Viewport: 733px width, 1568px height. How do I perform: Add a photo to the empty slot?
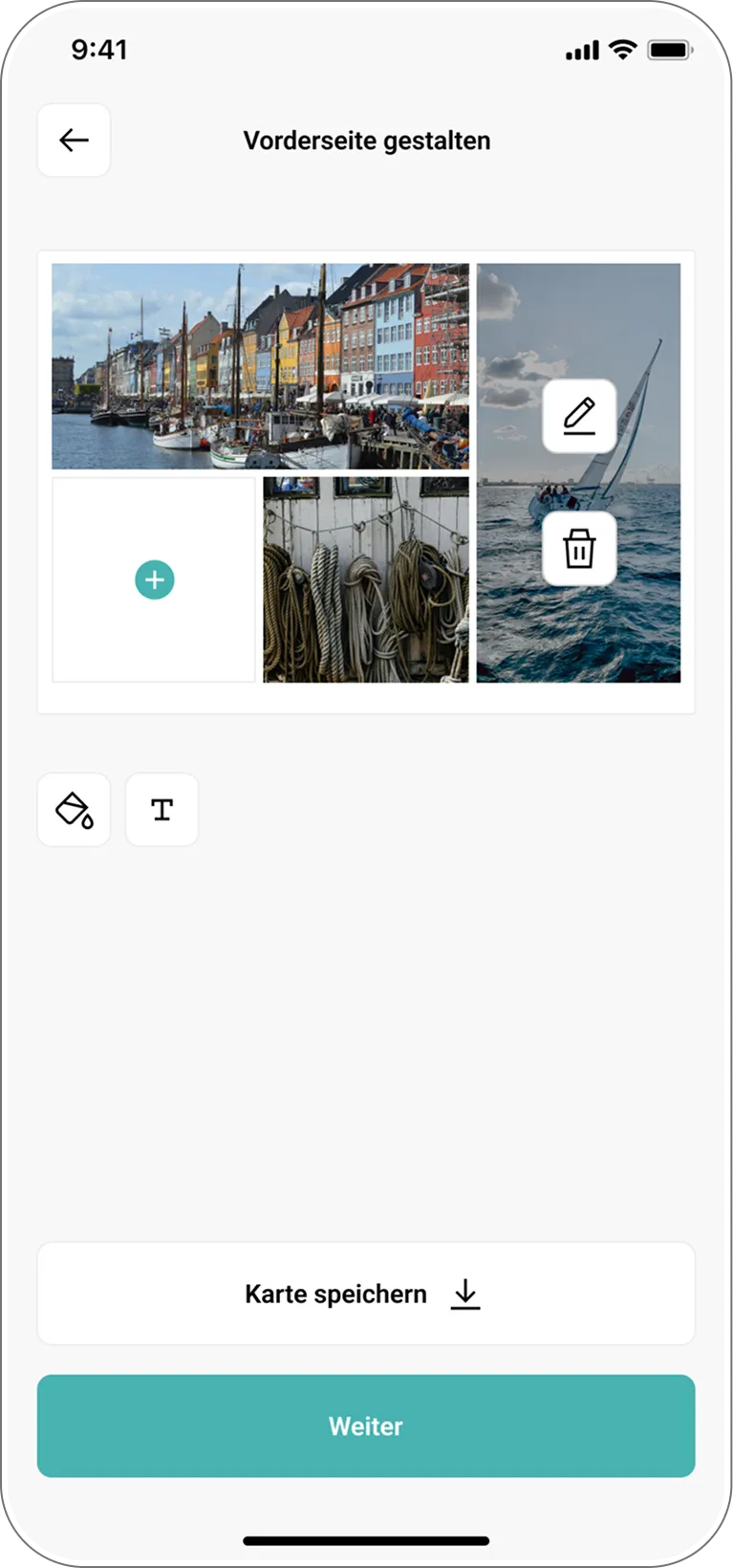coord(155,579)
